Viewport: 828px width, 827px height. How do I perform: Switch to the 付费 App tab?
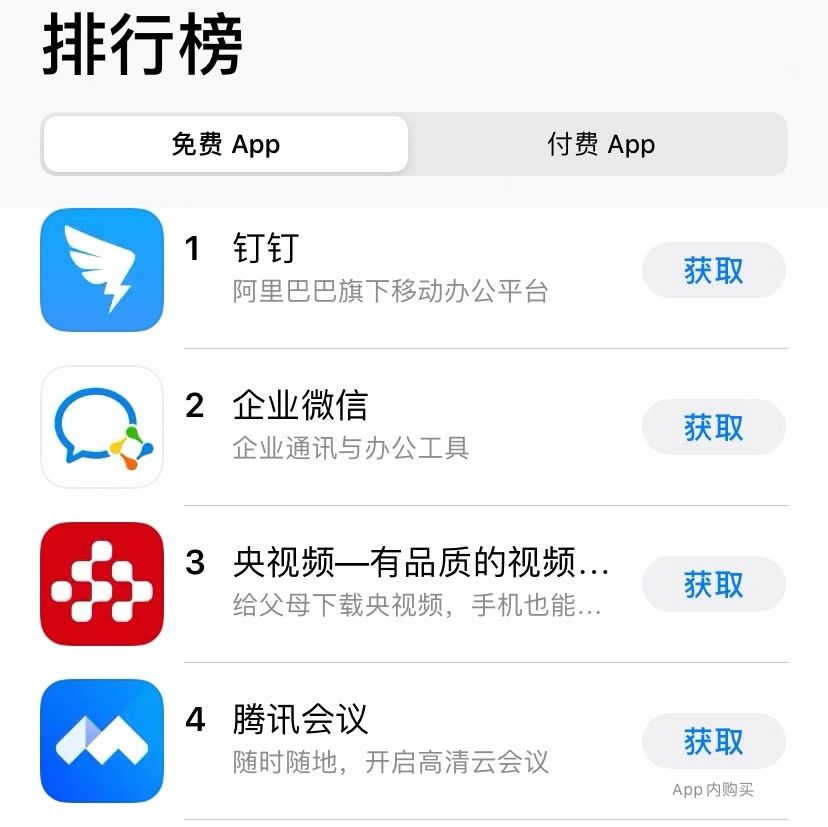point(600,144)
